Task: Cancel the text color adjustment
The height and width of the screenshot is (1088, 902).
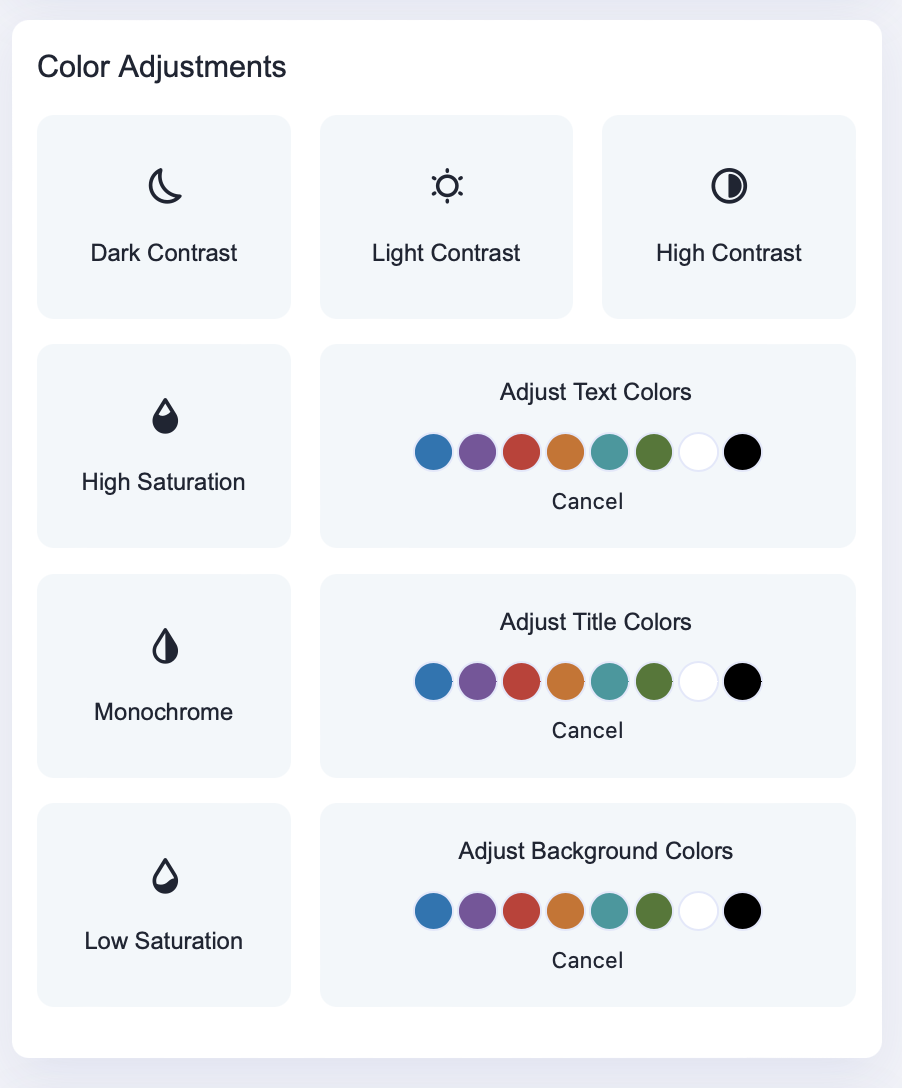Action: coord(587,501)
